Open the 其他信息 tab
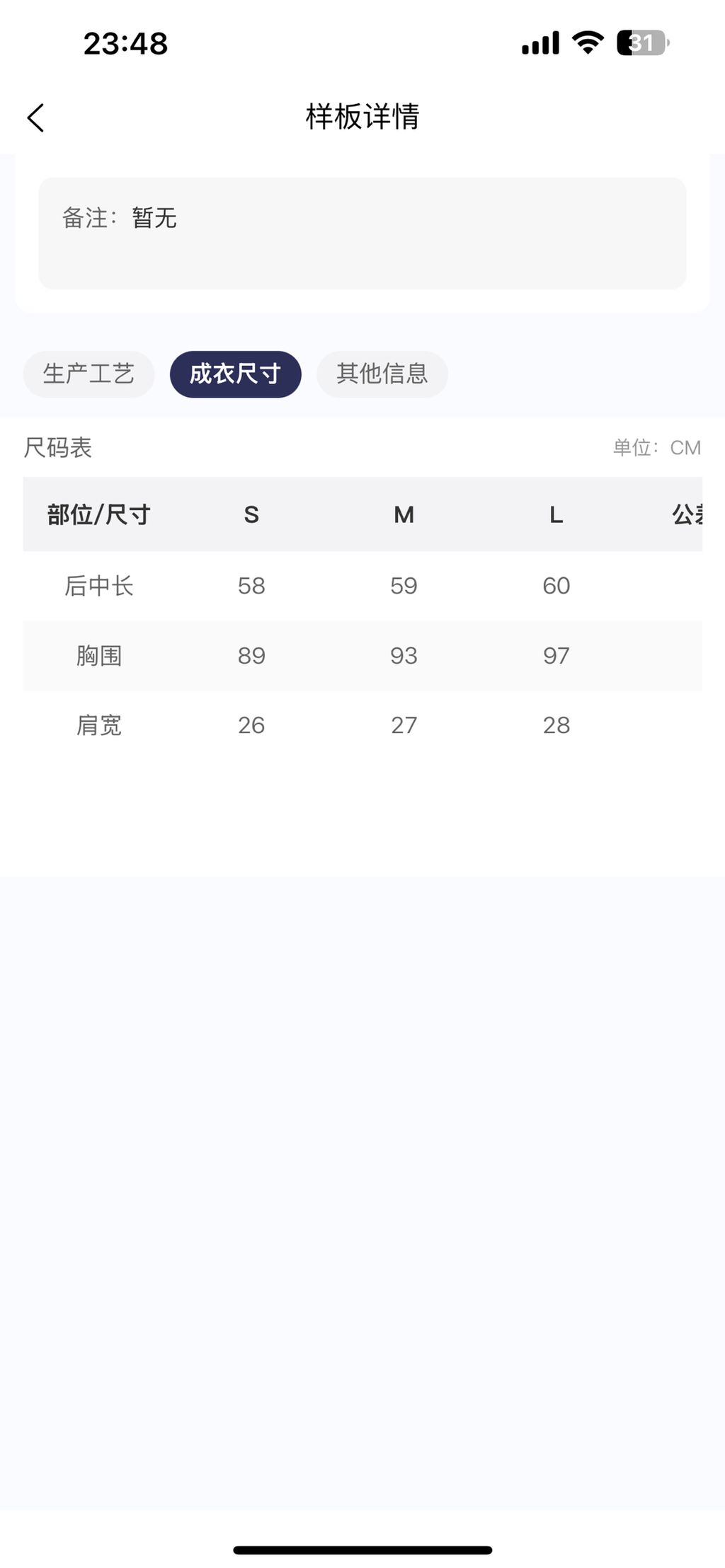Image resolution: width=725 pixels, height=1568 pixels. pyautogui.click(x=382, y=374)
